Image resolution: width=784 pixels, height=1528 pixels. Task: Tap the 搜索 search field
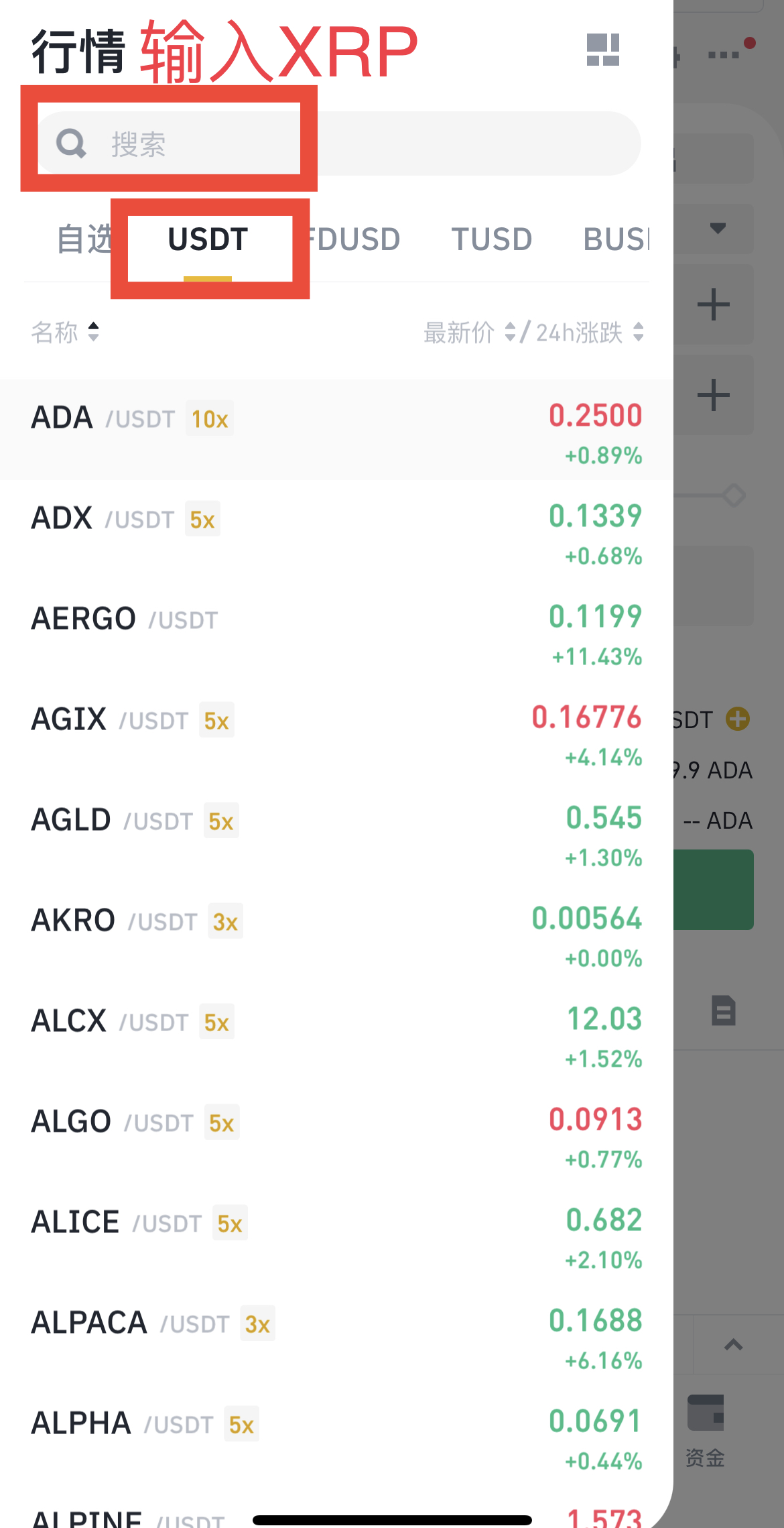pyautogui.click(x=338, y=143)
